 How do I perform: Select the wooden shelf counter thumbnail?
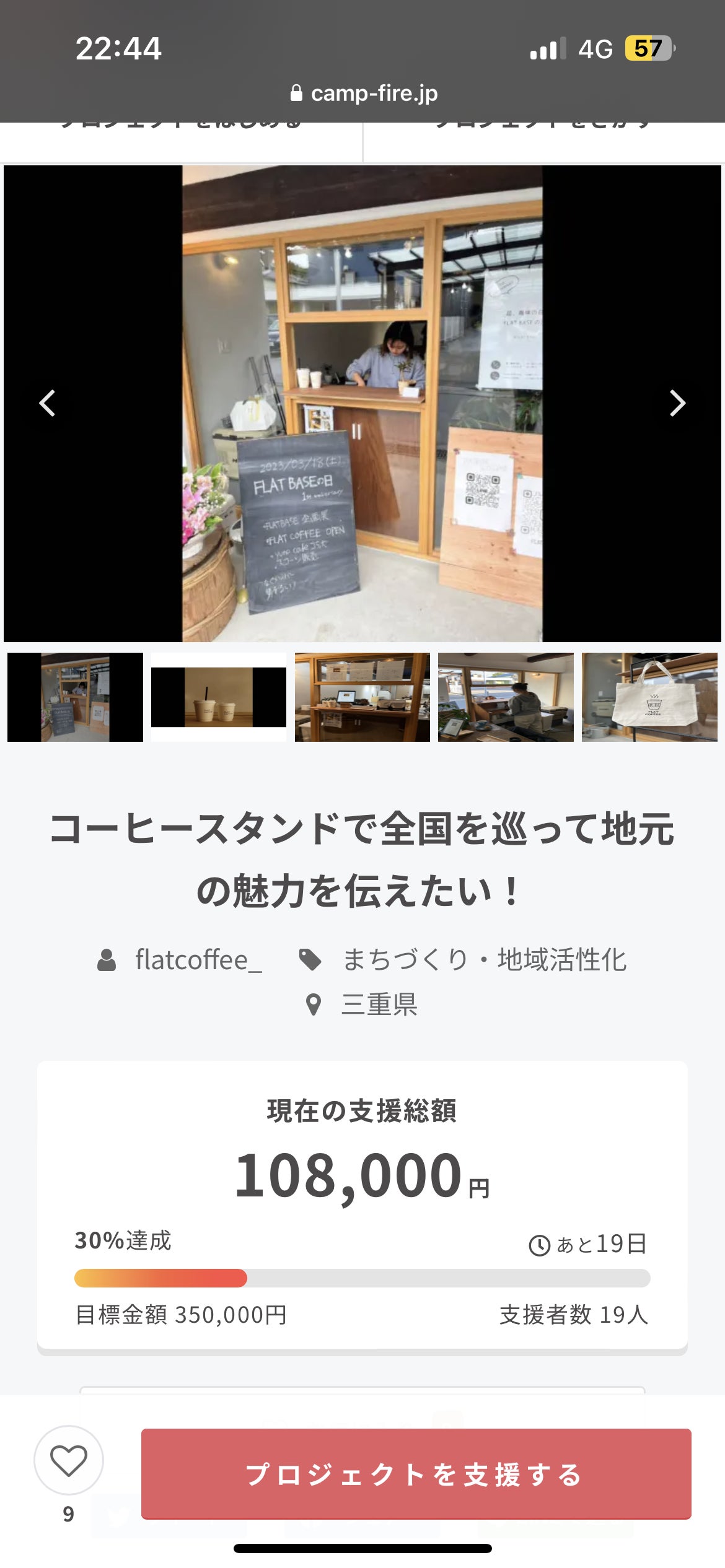point(362,697)
